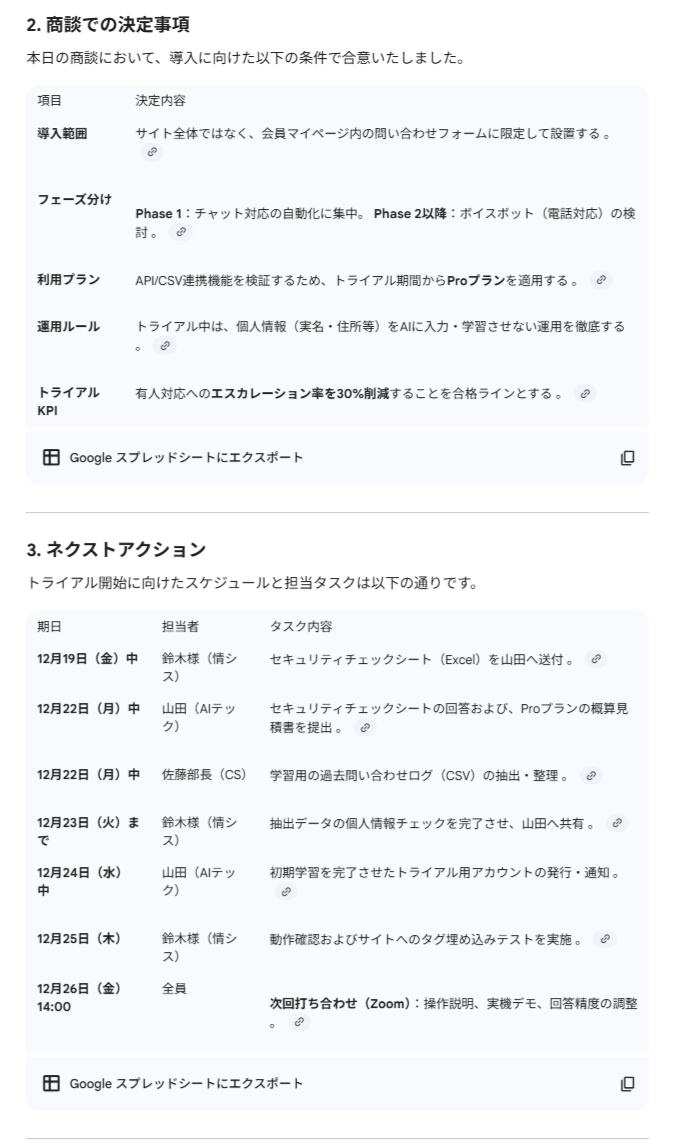678x1146 pixels.
Task: Open the source link for 導入範囲
Action: tap(152, 152)
